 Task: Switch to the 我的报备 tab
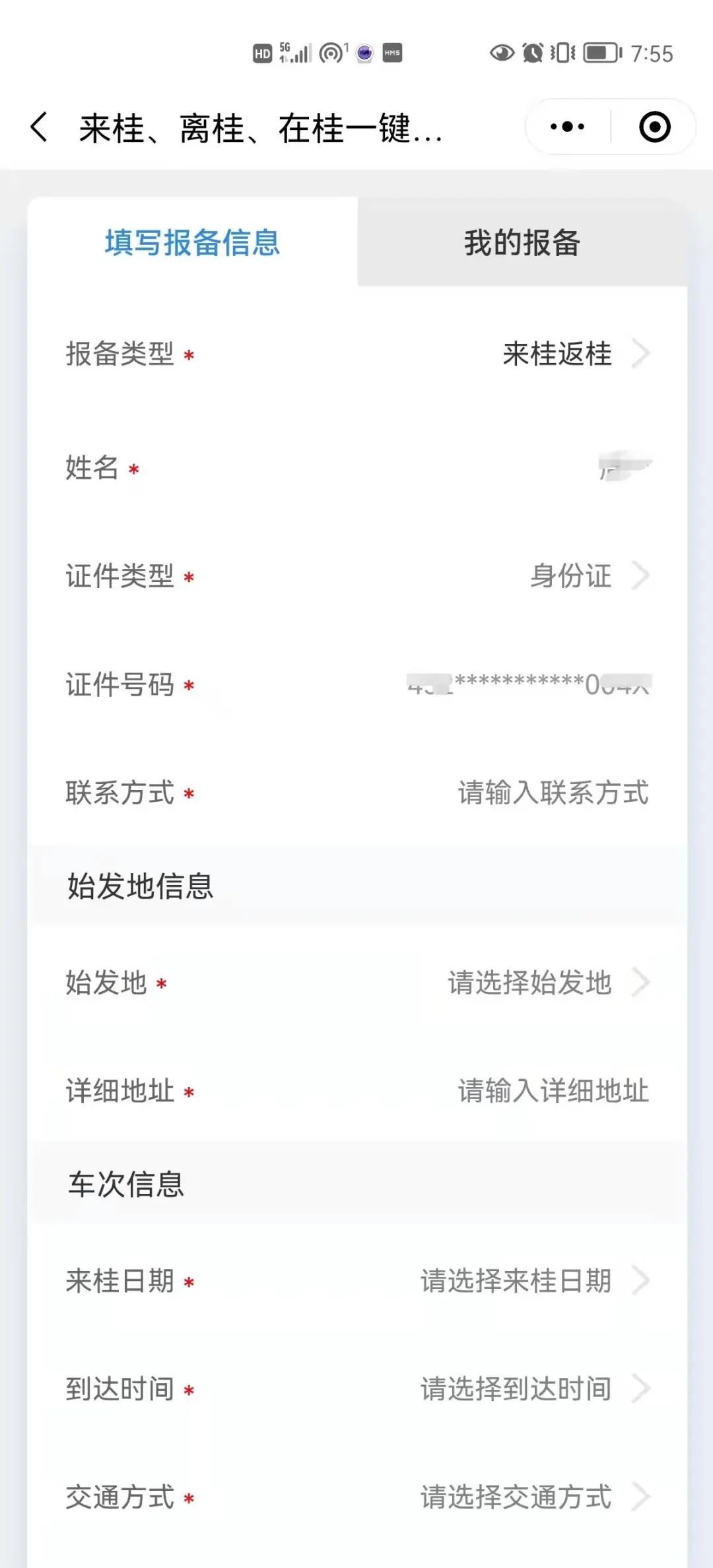[x=522, y=243]
